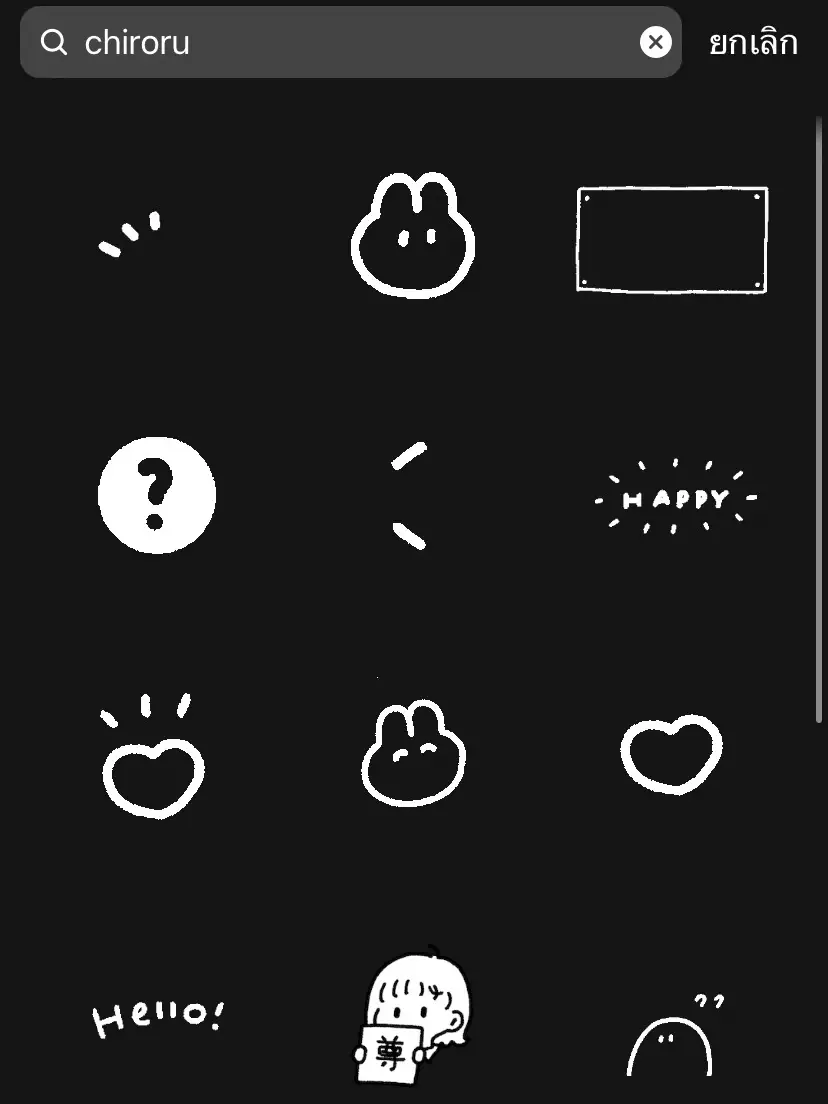Select the plain heart outline sticker

(x=672, y=755)
